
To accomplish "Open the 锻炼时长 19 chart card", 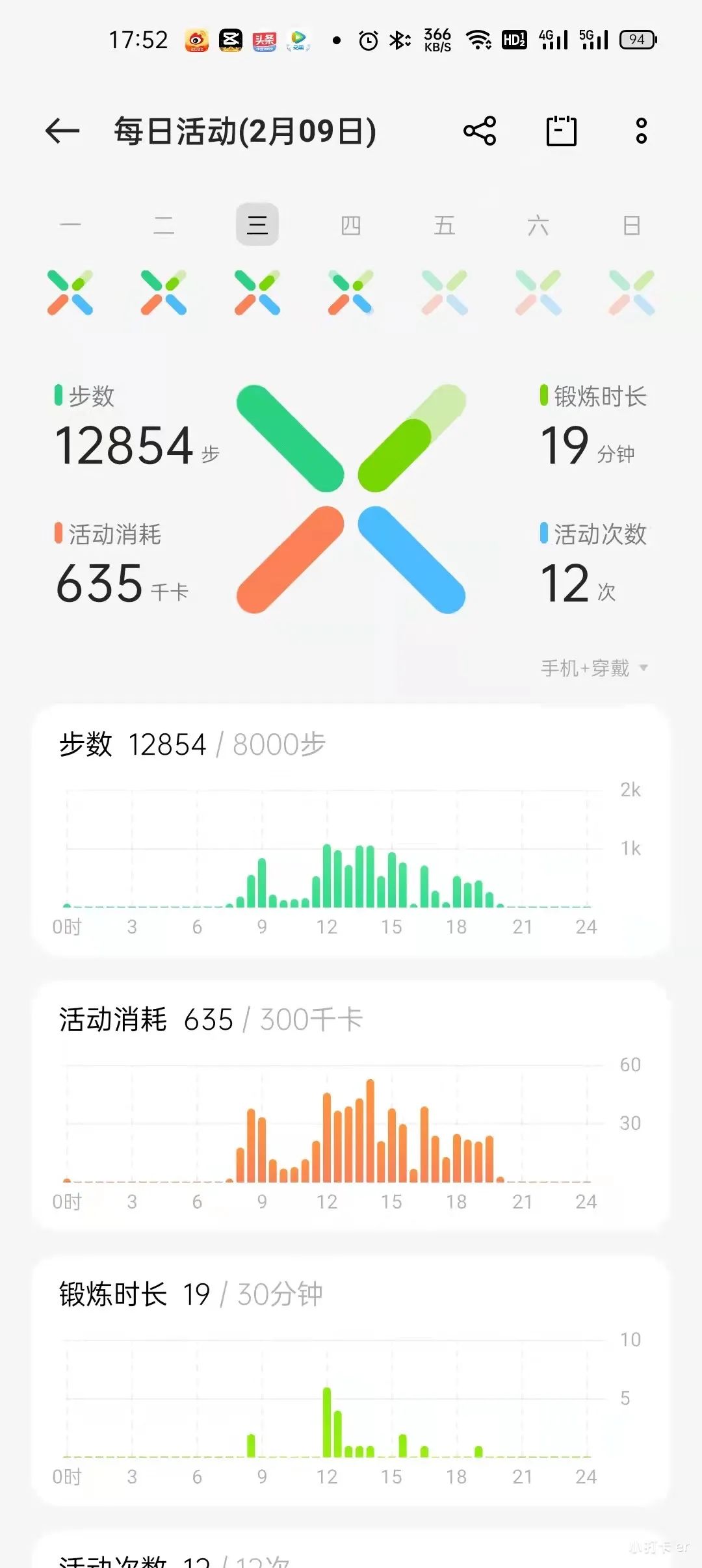I will click(x=351, y=1380).
